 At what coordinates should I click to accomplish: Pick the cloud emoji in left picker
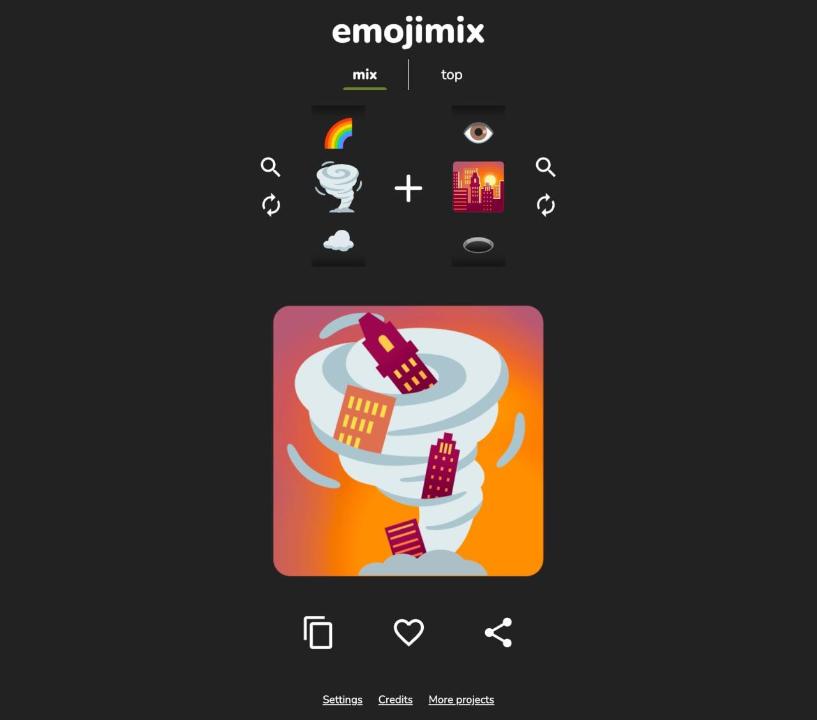pos(338,241)
